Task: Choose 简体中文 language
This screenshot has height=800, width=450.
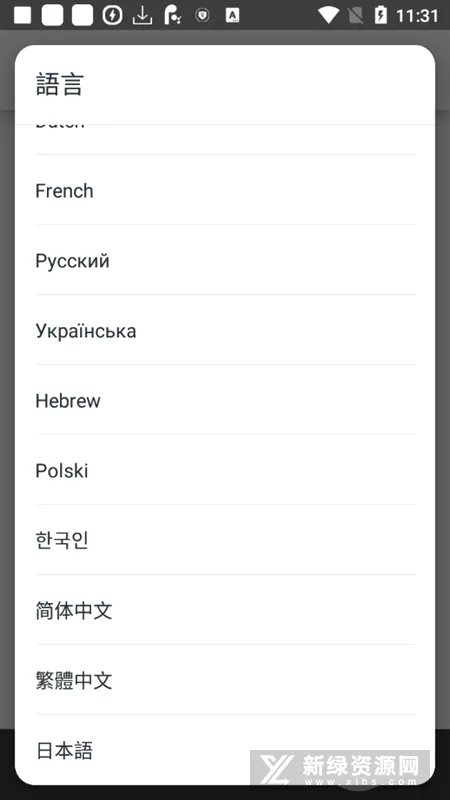Action: point(225,609)
